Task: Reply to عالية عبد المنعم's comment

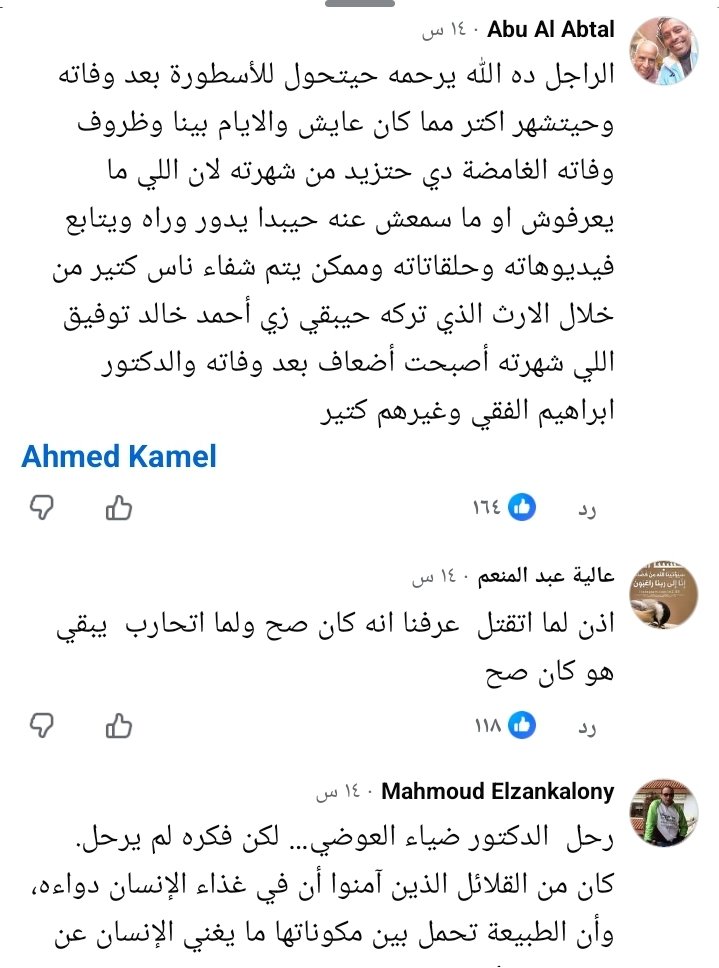Action: coord(588,725)
